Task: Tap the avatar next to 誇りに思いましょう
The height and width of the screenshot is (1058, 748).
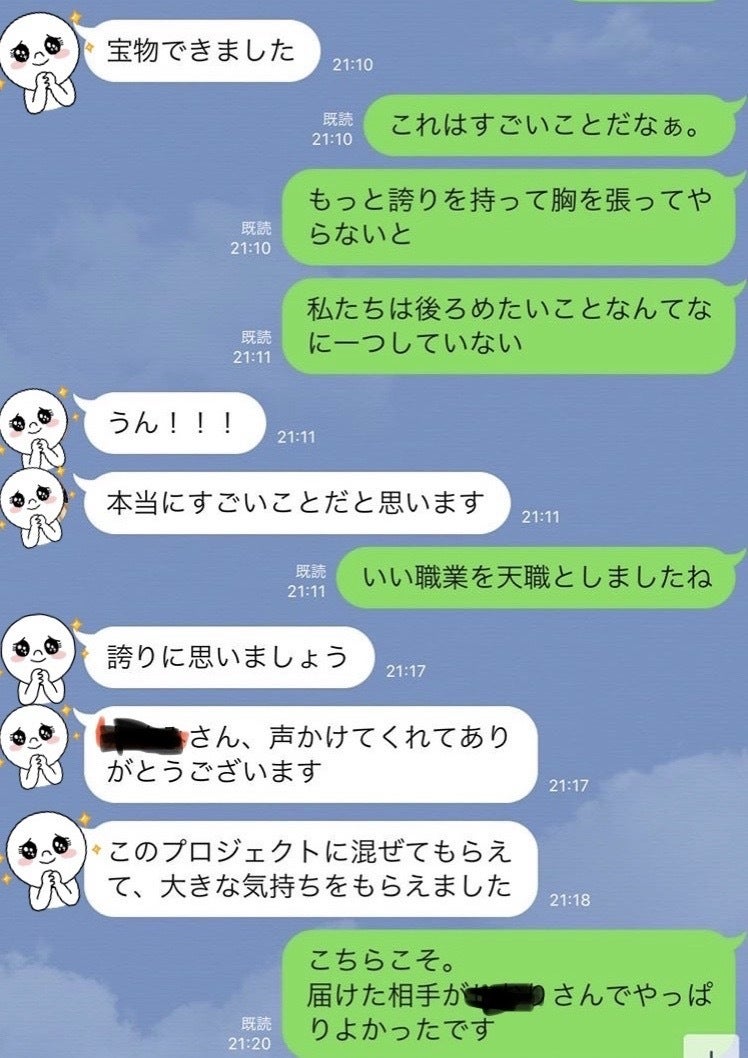Action: pos(36,655)
